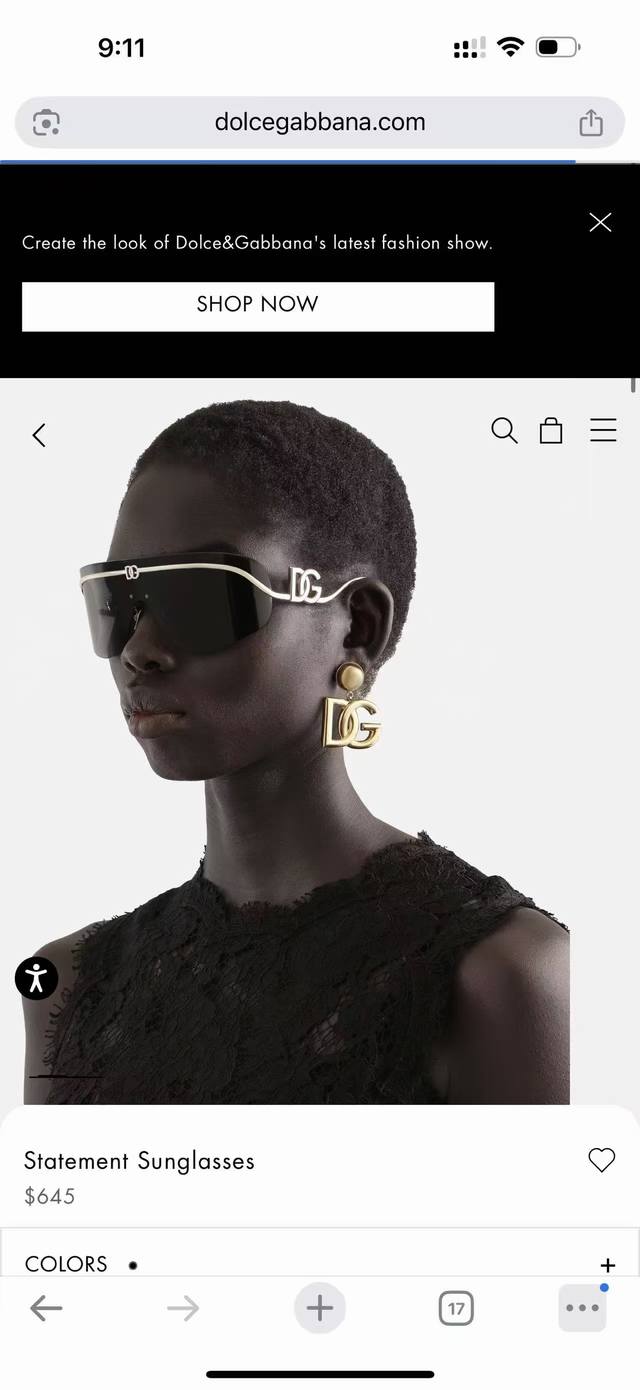This screenshot has width=640, height=1390.
Task: Expand the COLORS section
Action: 606,1265
